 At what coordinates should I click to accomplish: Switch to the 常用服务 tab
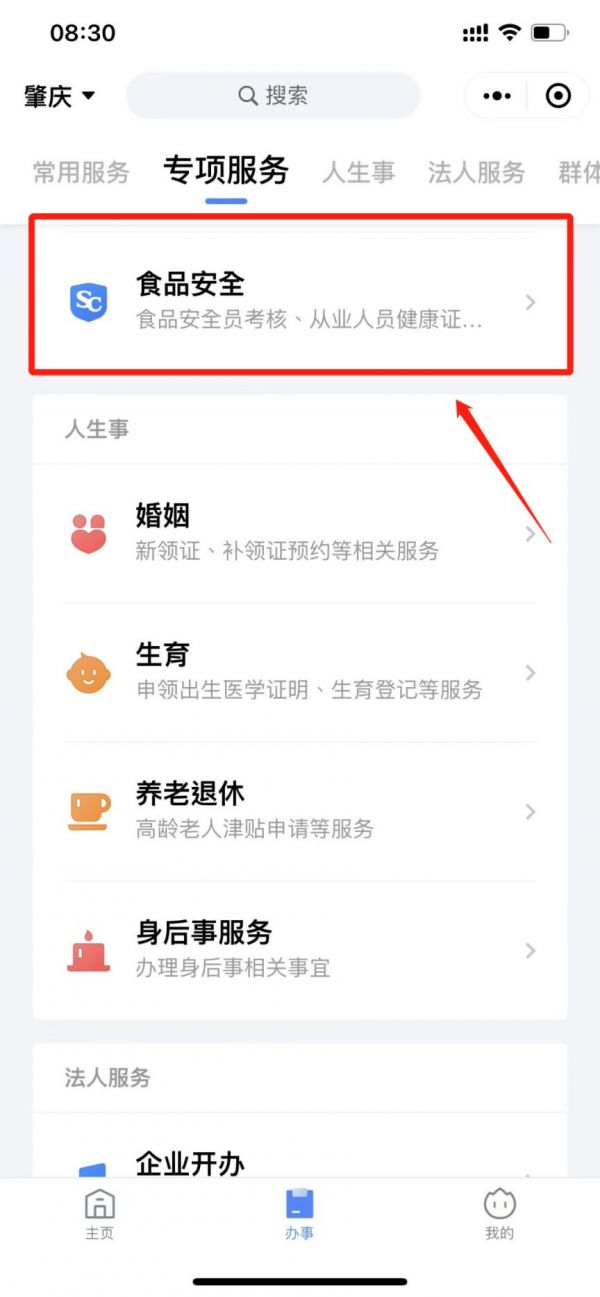81,172
